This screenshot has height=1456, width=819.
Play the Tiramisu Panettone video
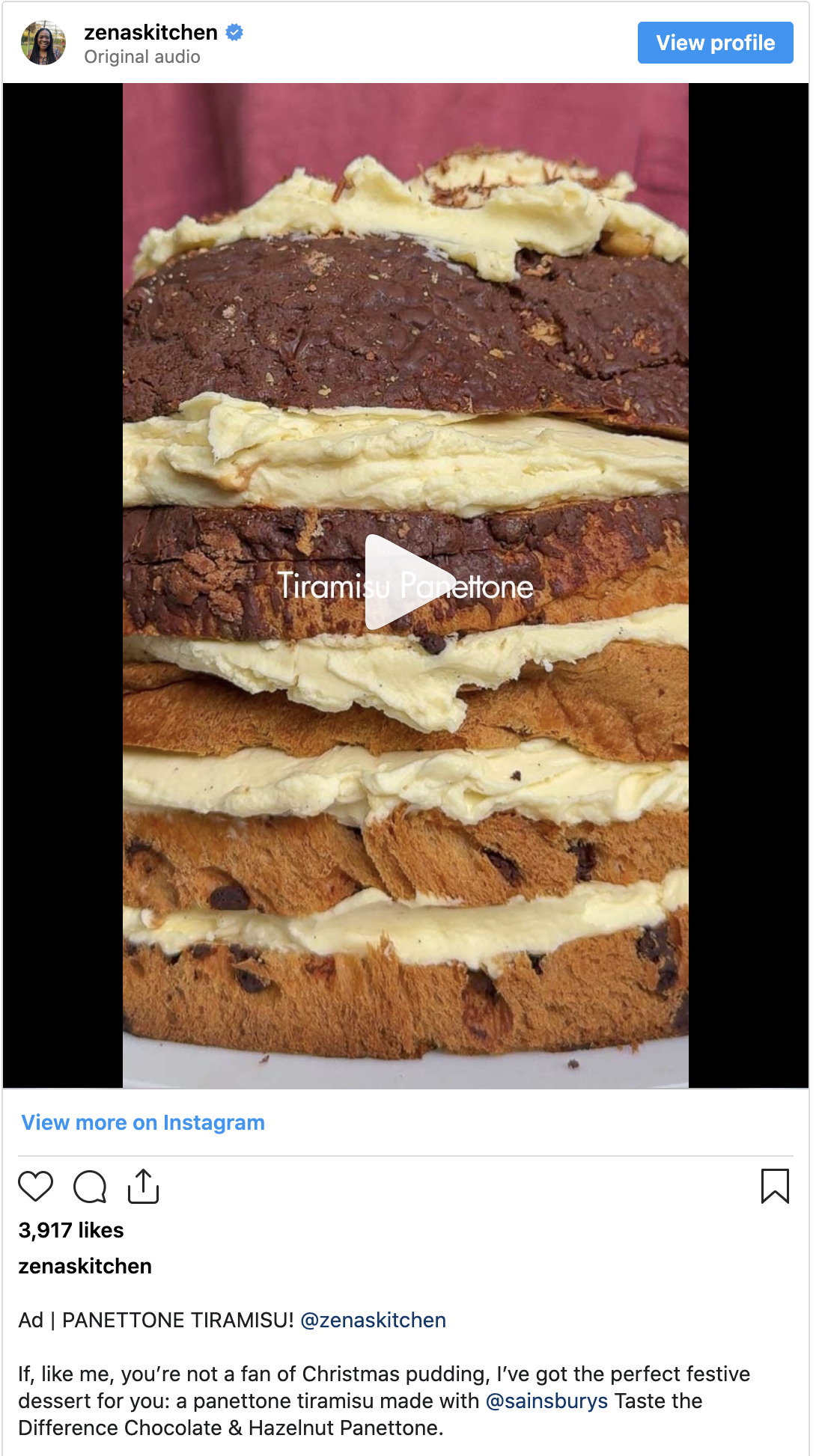[x=405, y=583]
